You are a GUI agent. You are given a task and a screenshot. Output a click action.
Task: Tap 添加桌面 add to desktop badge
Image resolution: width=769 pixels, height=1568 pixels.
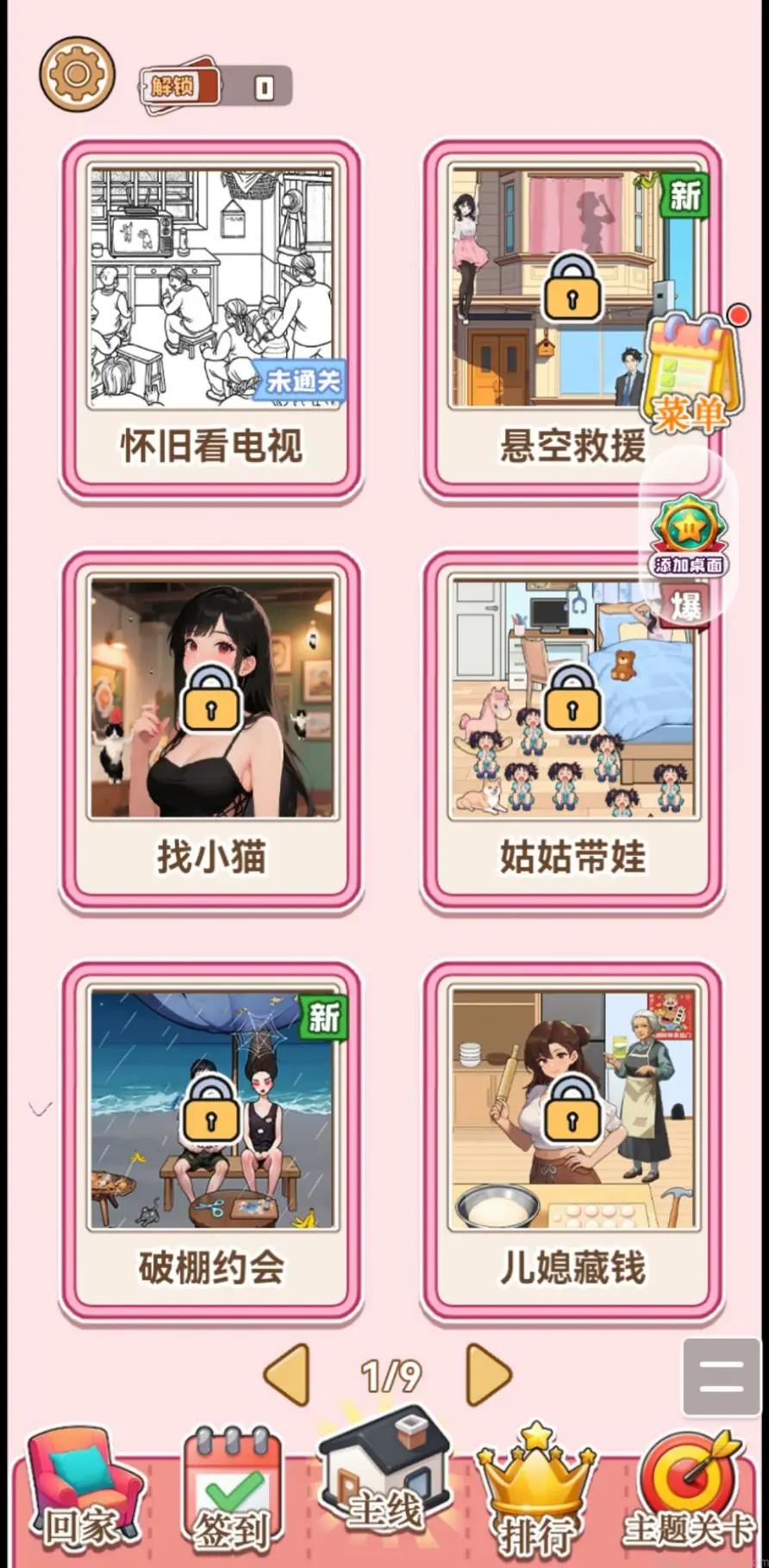688,536
